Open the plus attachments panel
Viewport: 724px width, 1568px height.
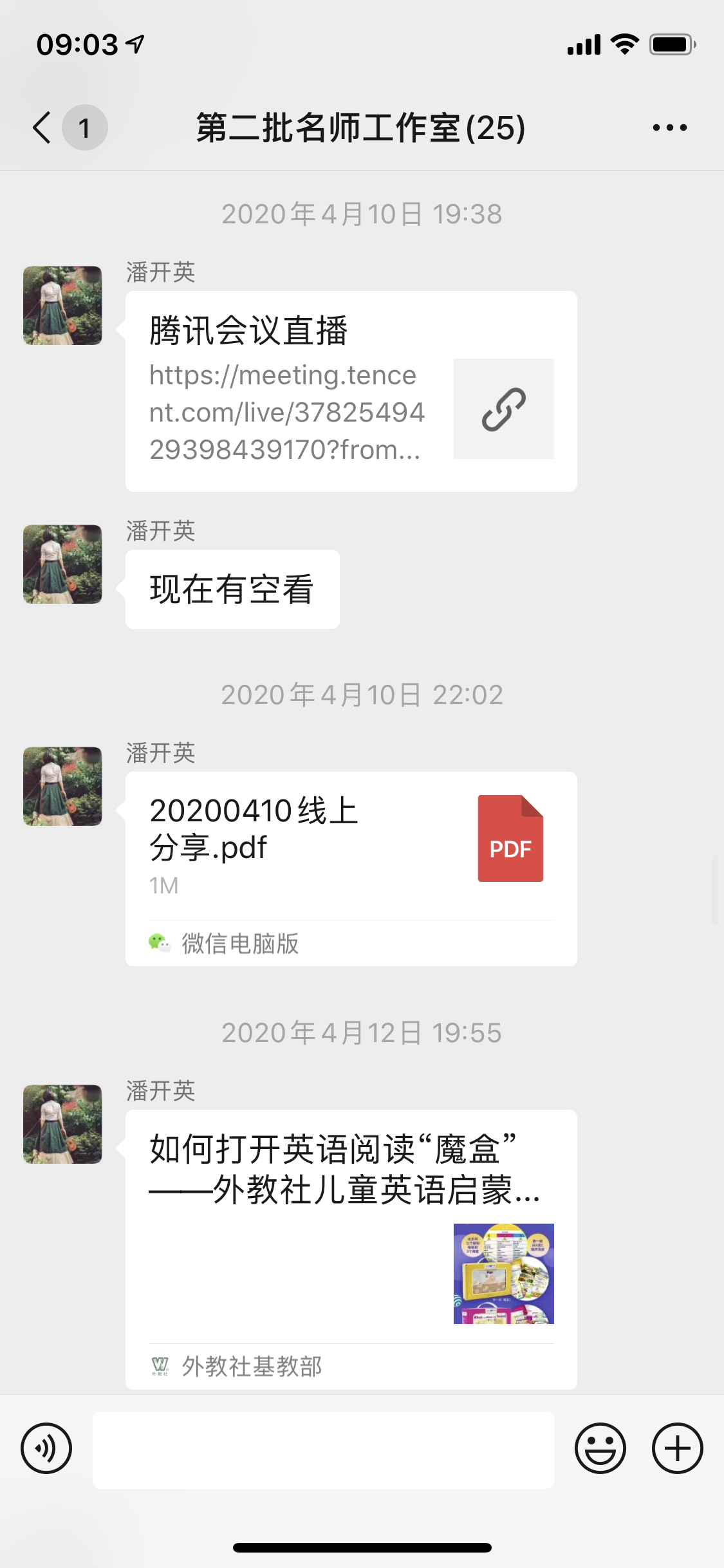pyautogui.click(x=677, y=1448)
